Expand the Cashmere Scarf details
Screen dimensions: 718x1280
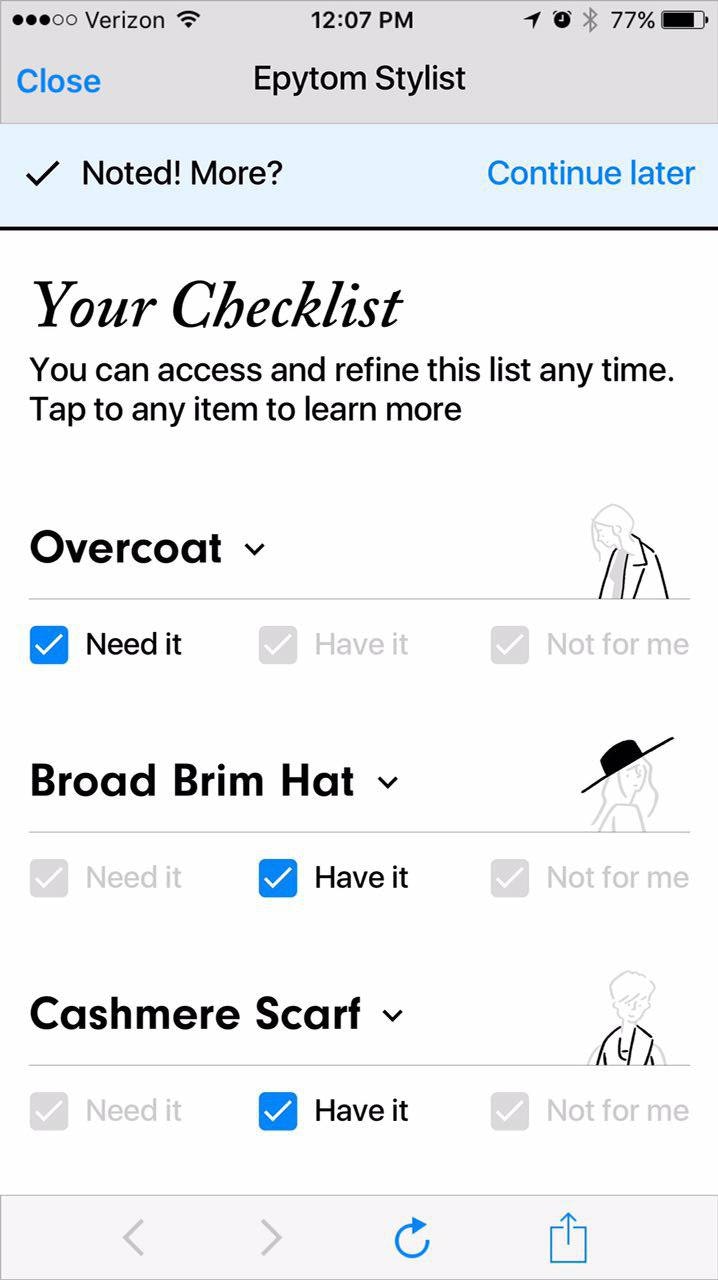[x=393, y=1015]
